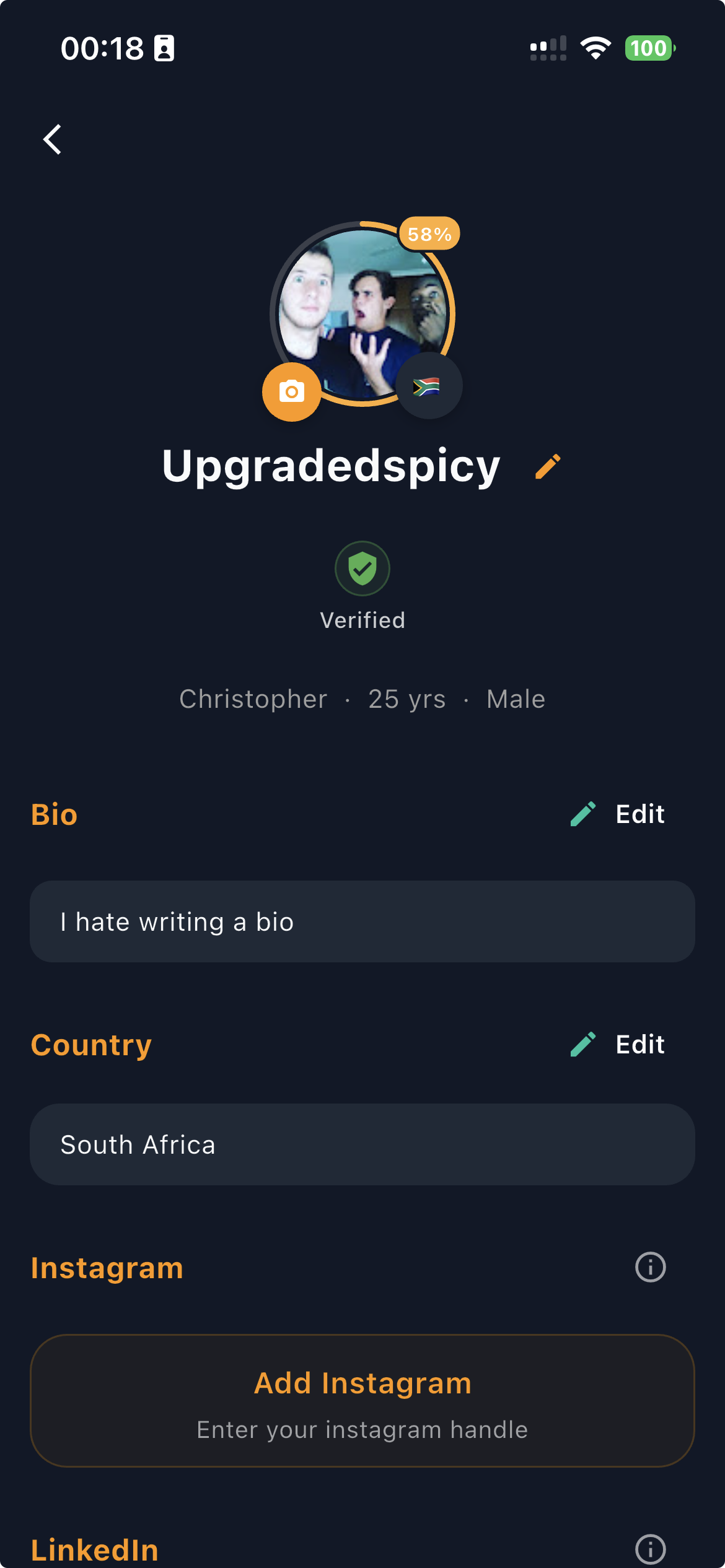Open the camera icon to change profile photo

point(291,390)
